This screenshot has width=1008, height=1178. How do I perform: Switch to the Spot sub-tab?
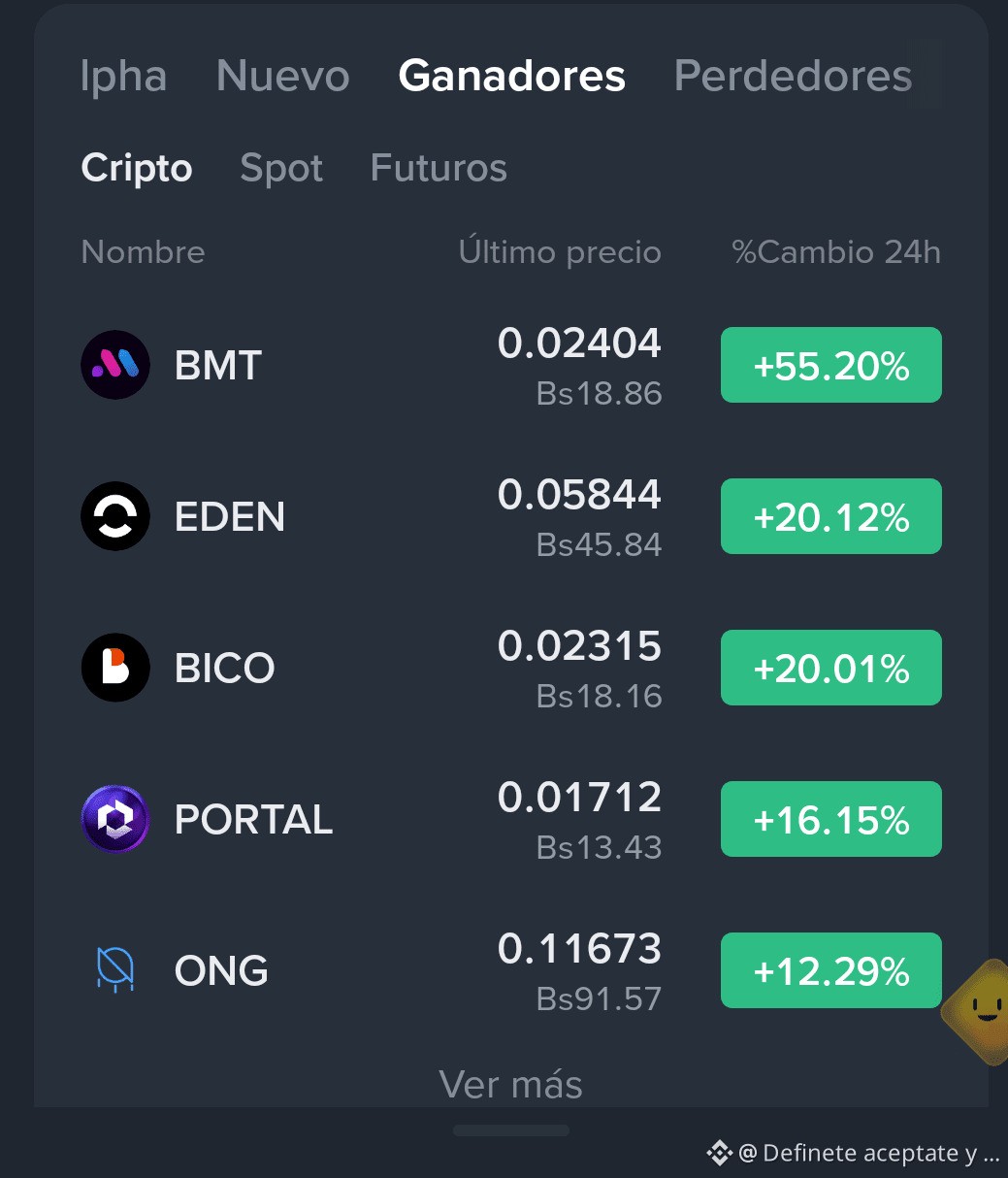point(281,169)
